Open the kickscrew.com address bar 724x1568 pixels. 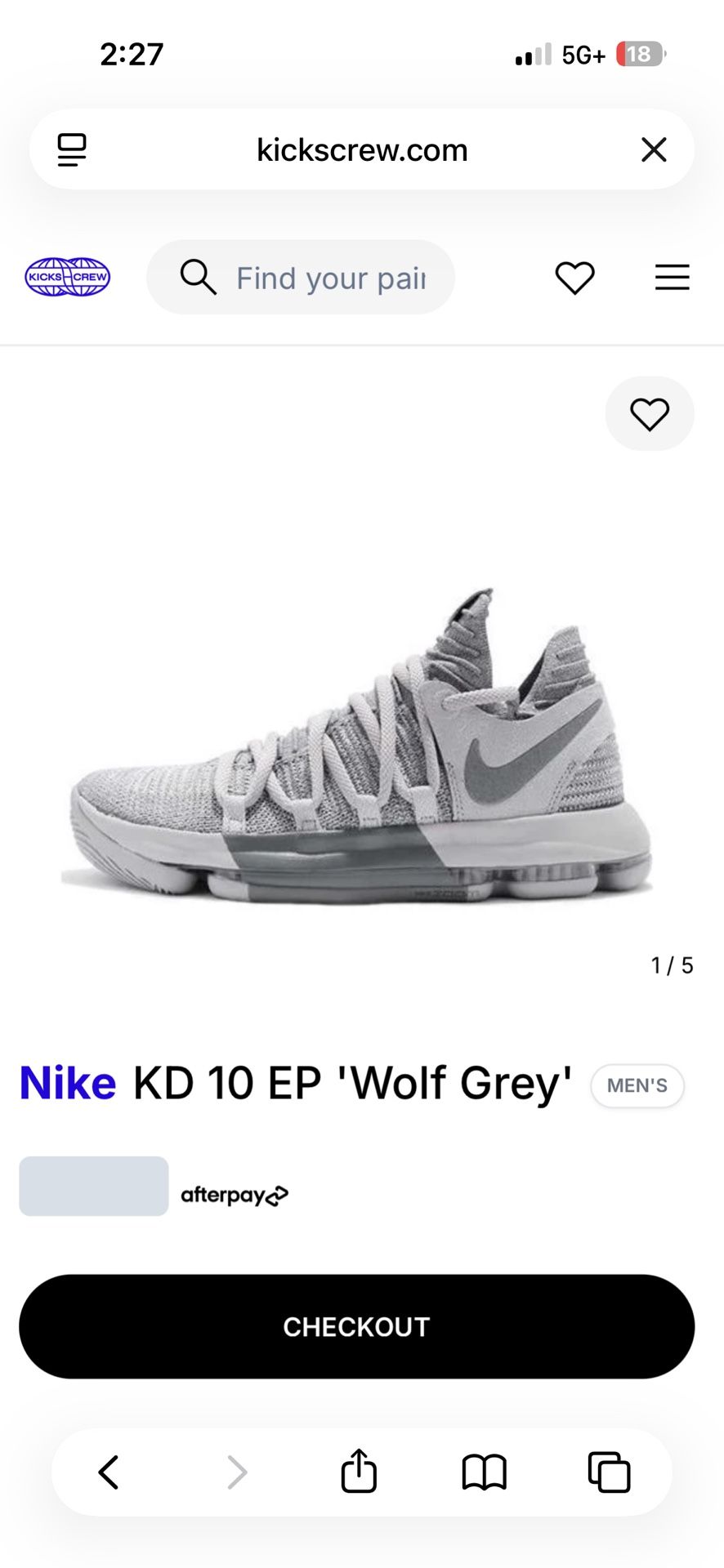click(x=362, y=149)
